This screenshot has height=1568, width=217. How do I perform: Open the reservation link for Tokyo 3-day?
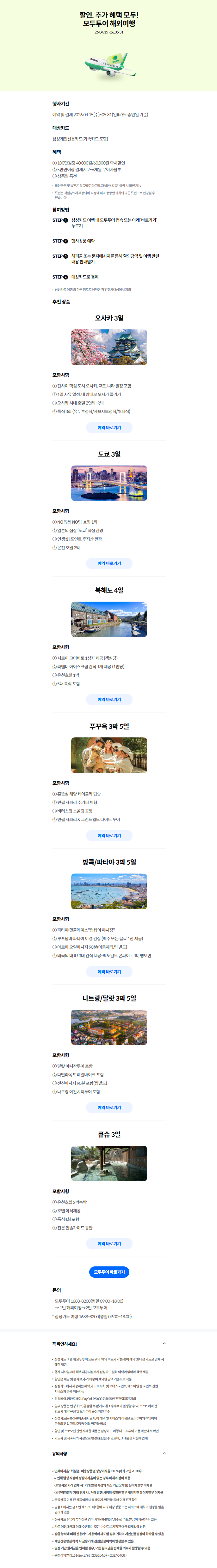click(x=109, y=564)
